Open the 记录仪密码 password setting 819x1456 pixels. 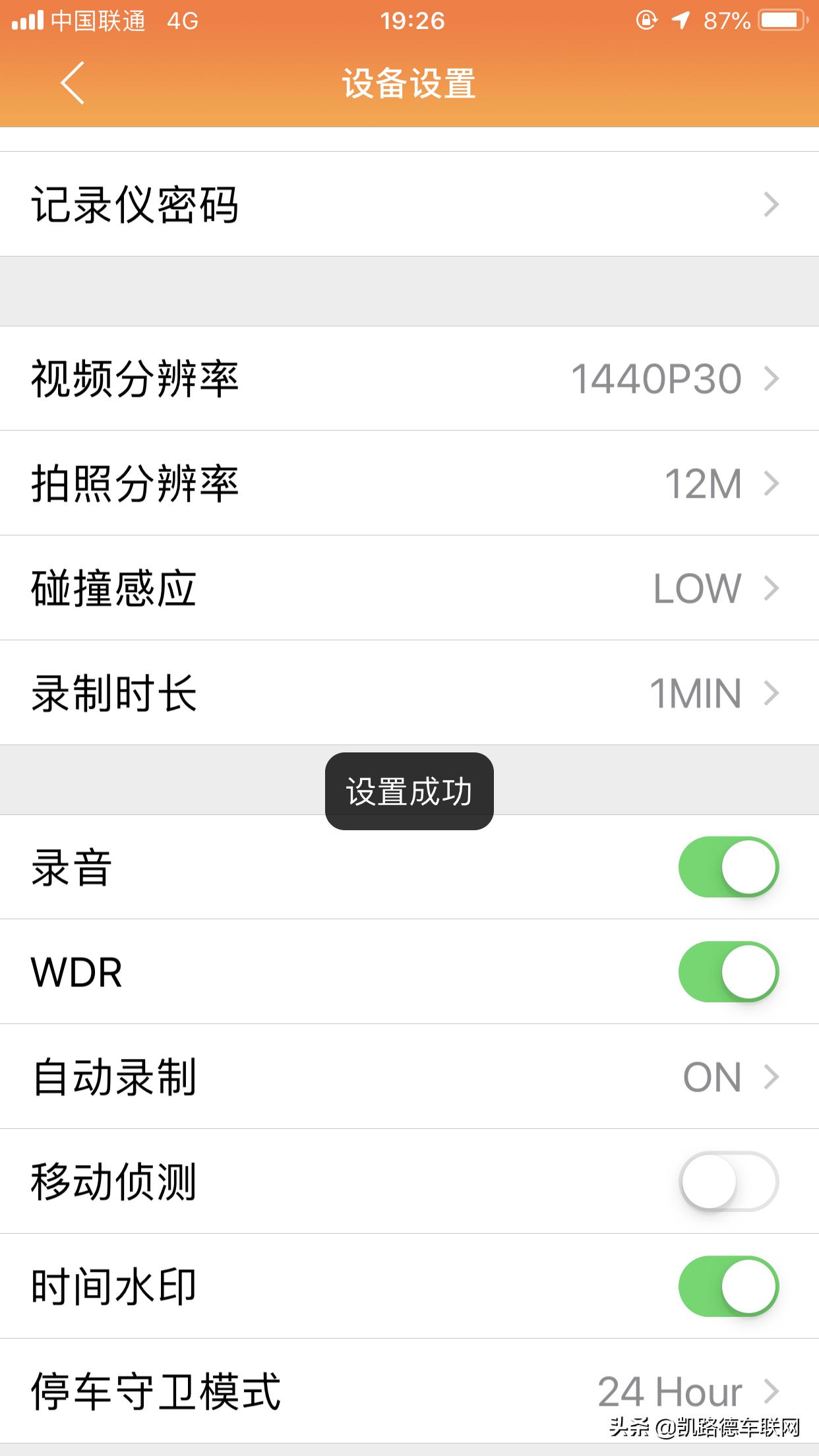409,203
